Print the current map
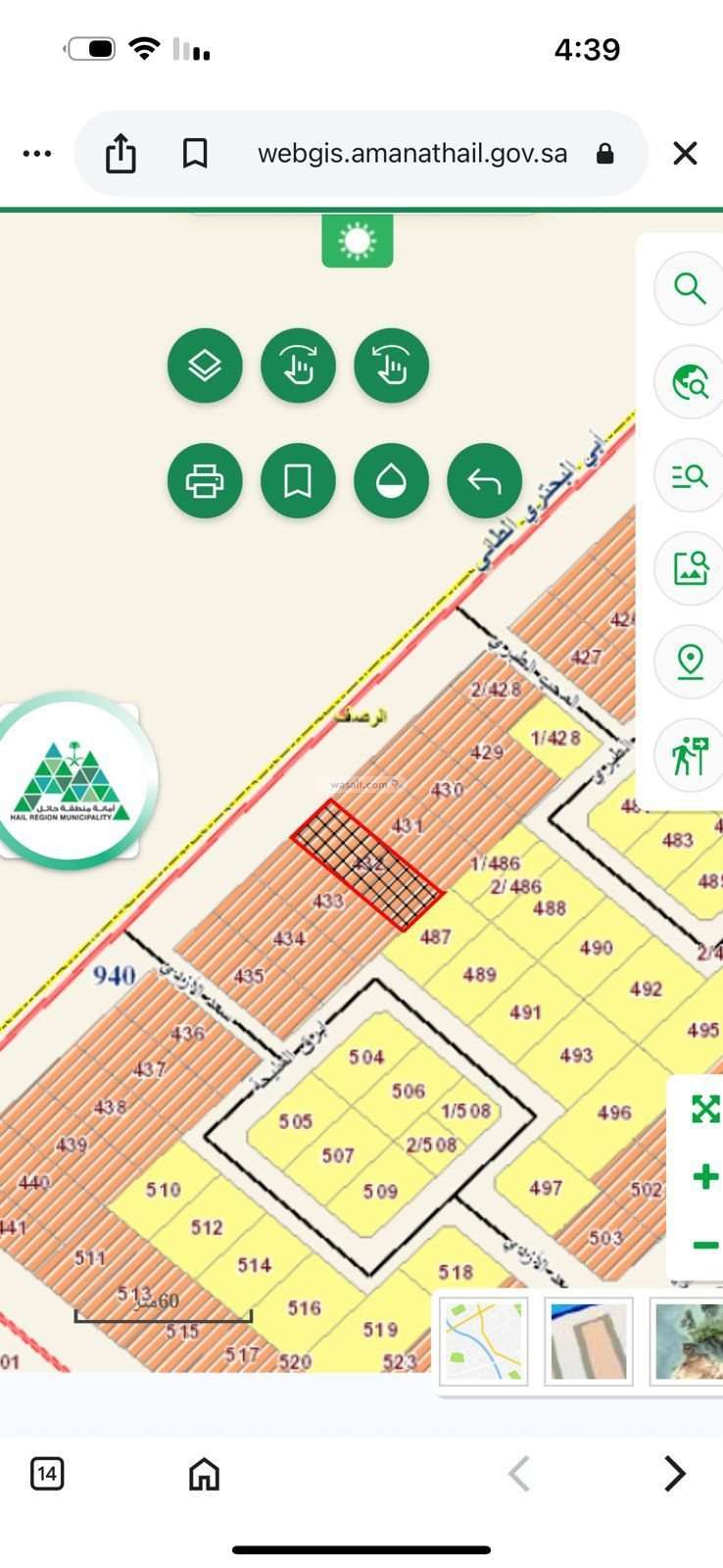Screen dimensions: 723x1568 tap(205, 480)
